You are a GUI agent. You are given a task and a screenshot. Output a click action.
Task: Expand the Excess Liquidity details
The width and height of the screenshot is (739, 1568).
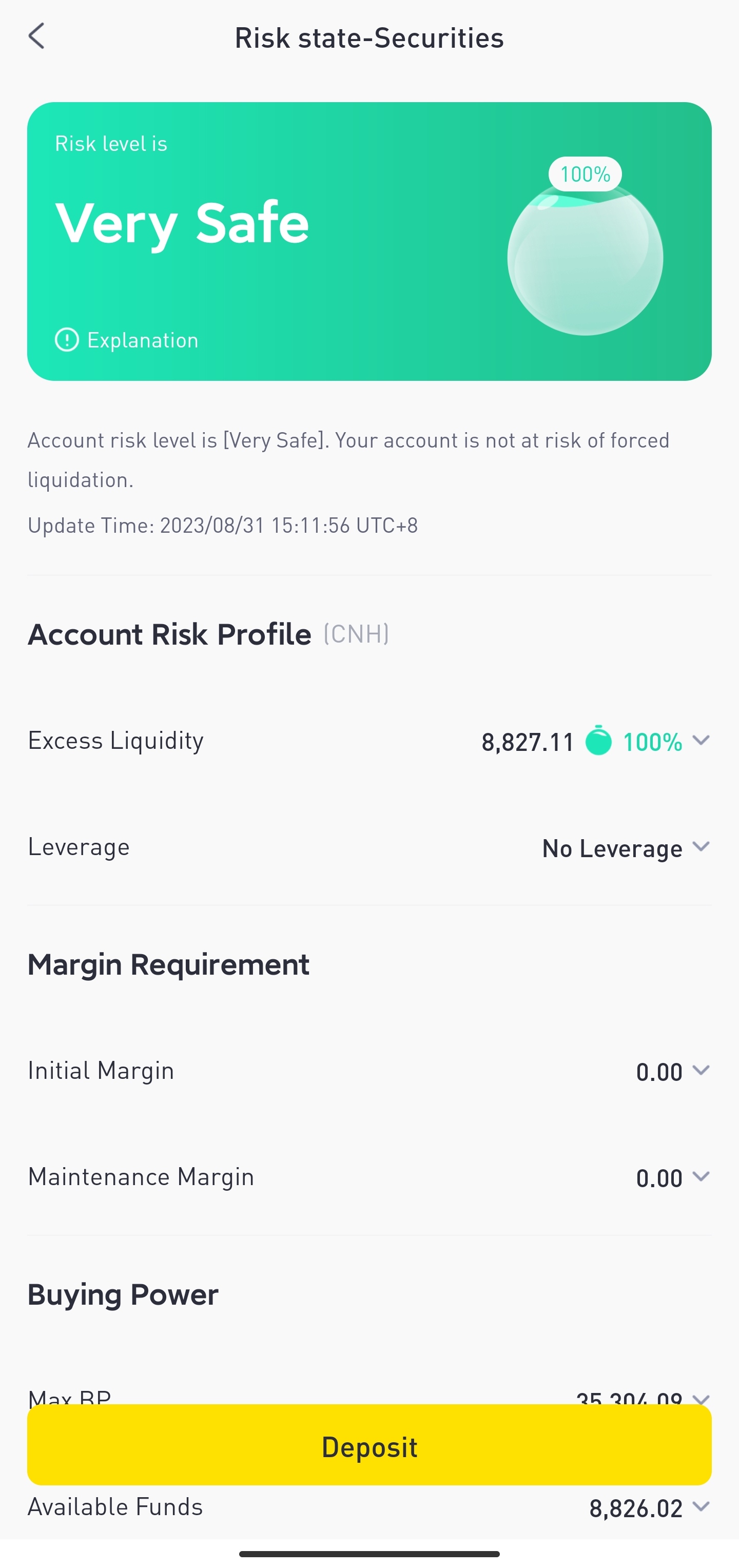pyautogui.click(x=701, y=741)
